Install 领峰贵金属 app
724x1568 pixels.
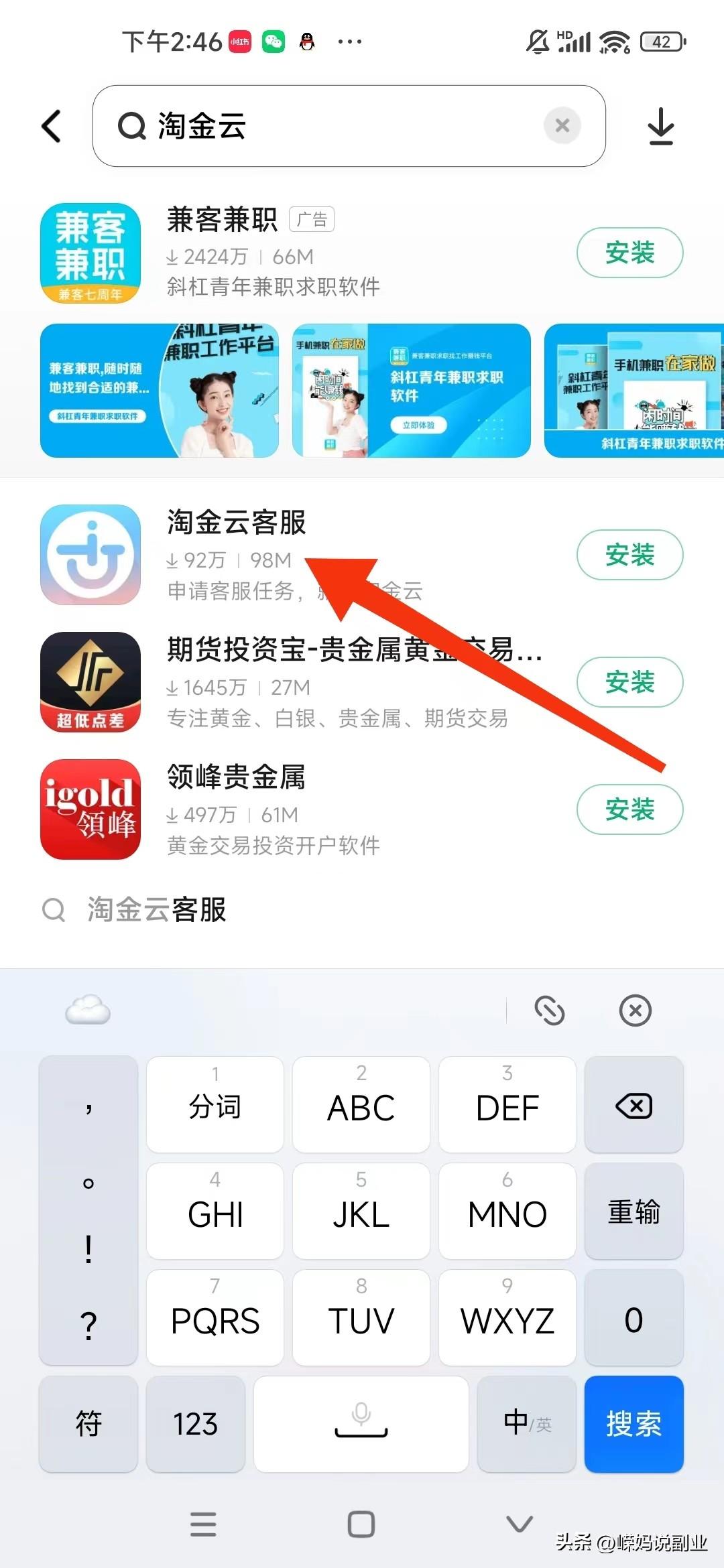point(629,809)
